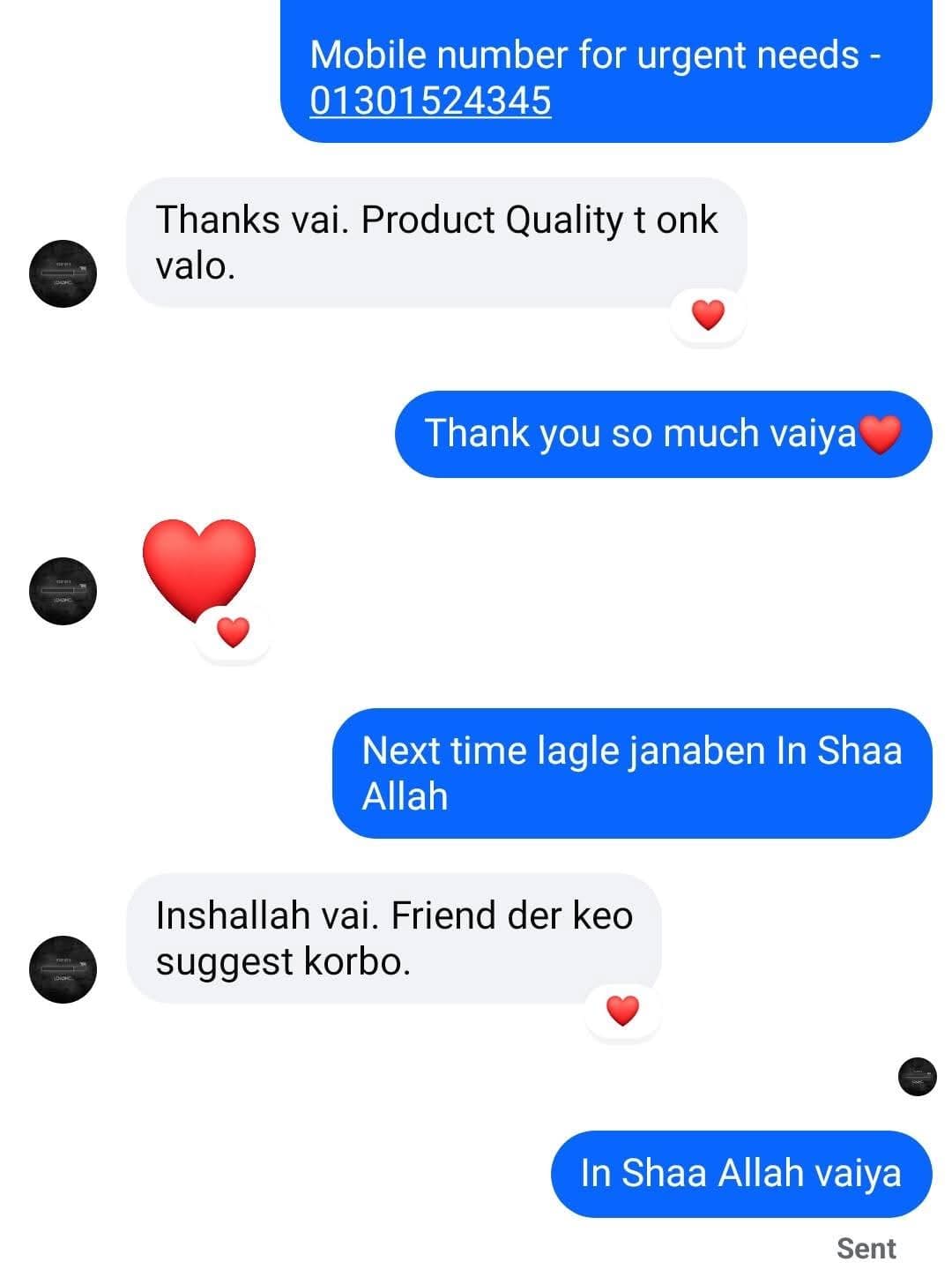Viewport: 952px width, 1277px height.
Task: Tap the phone number link 01301524345
Action: (430, 101)
